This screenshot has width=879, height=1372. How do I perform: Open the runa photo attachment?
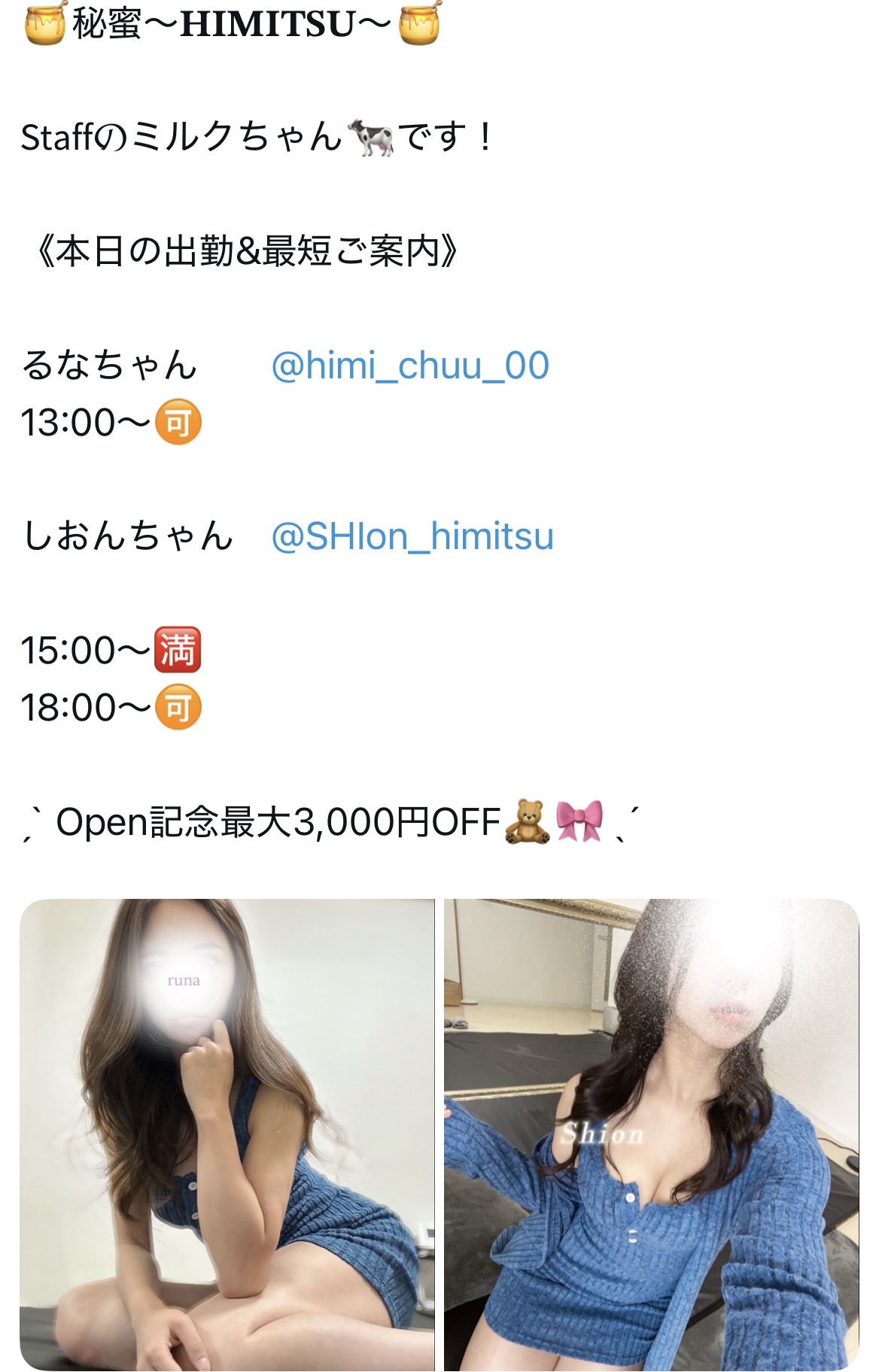tap(227, 1134)
